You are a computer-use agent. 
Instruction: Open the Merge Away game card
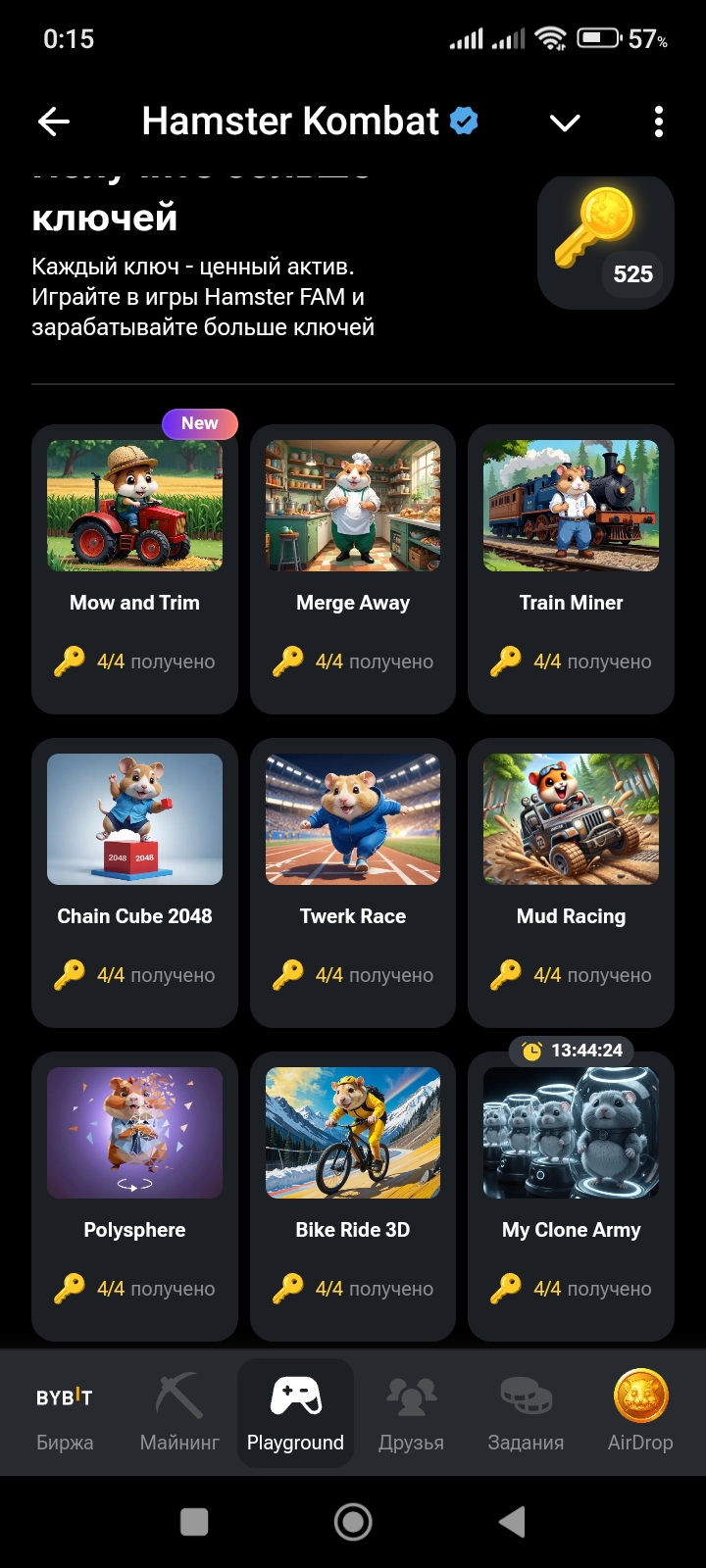tap(353, 568)
